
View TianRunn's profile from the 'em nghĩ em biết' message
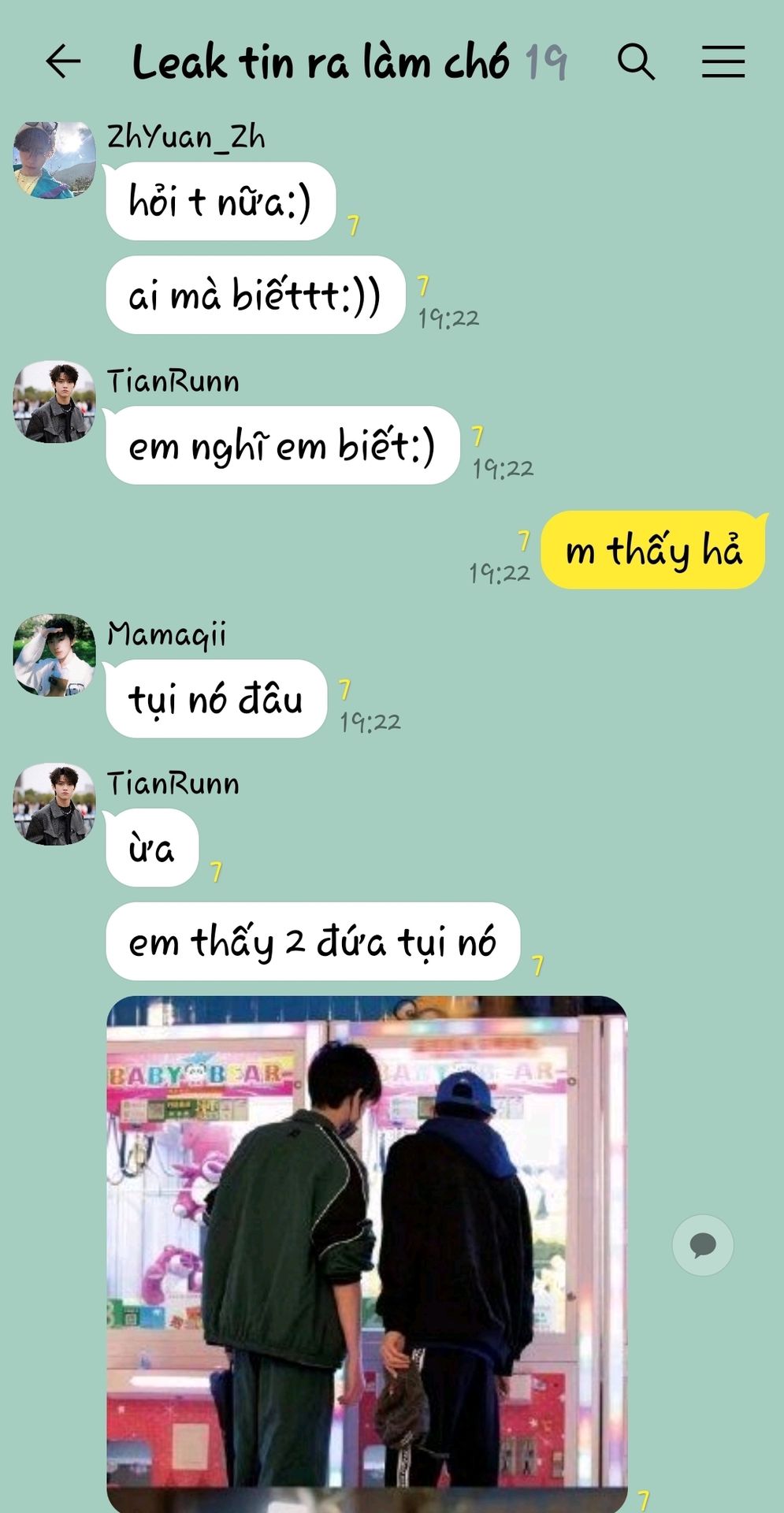tap(54, 403)
